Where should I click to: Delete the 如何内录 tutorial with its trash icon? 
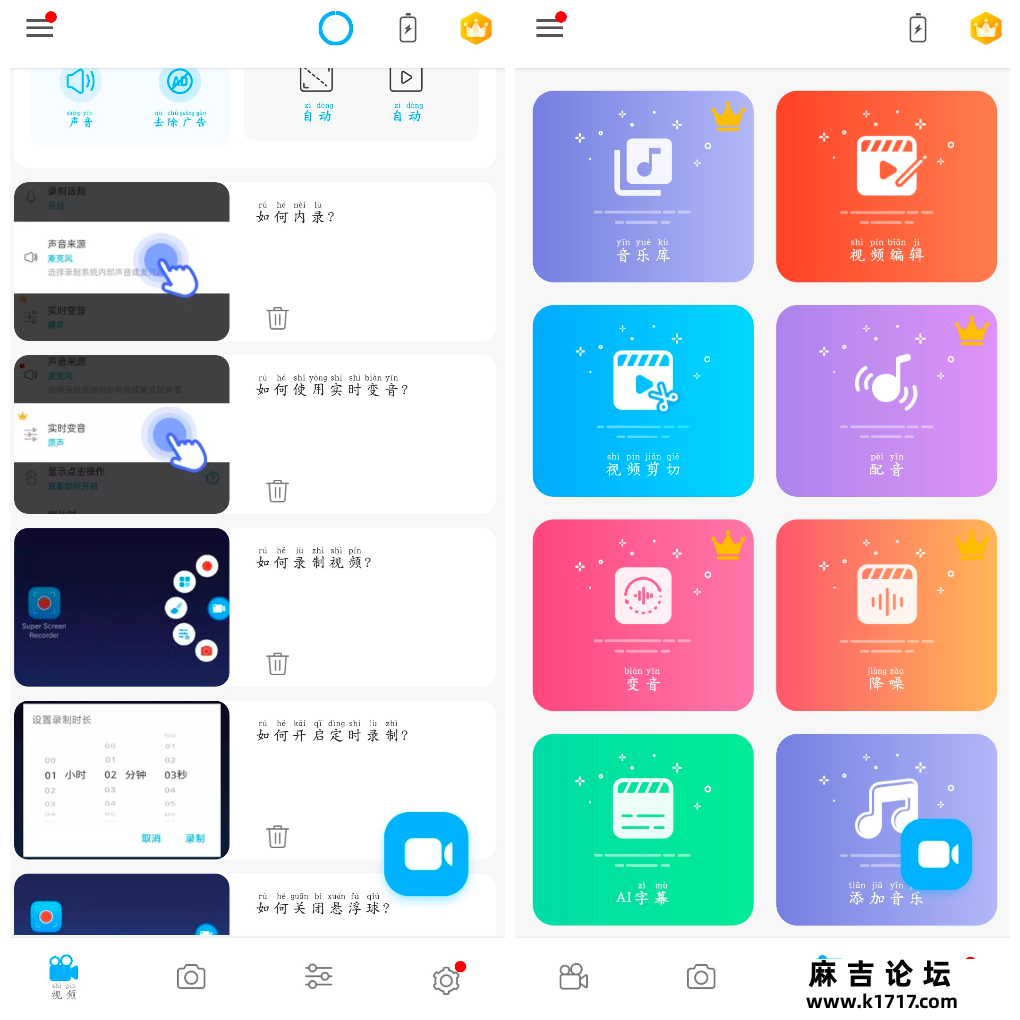277,318
